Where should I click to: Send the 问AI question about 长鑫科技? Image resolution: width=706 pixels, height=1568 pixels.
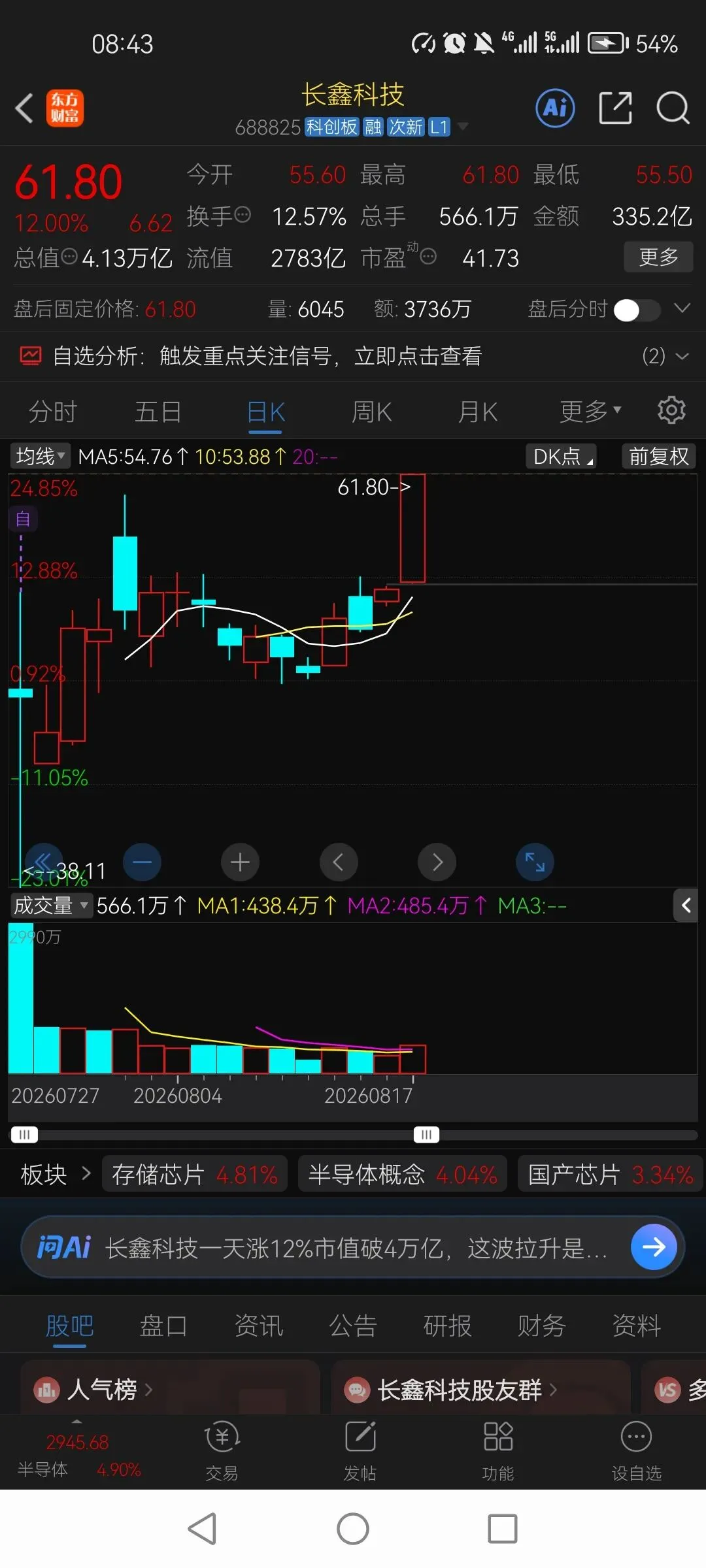coord(654,1247)
